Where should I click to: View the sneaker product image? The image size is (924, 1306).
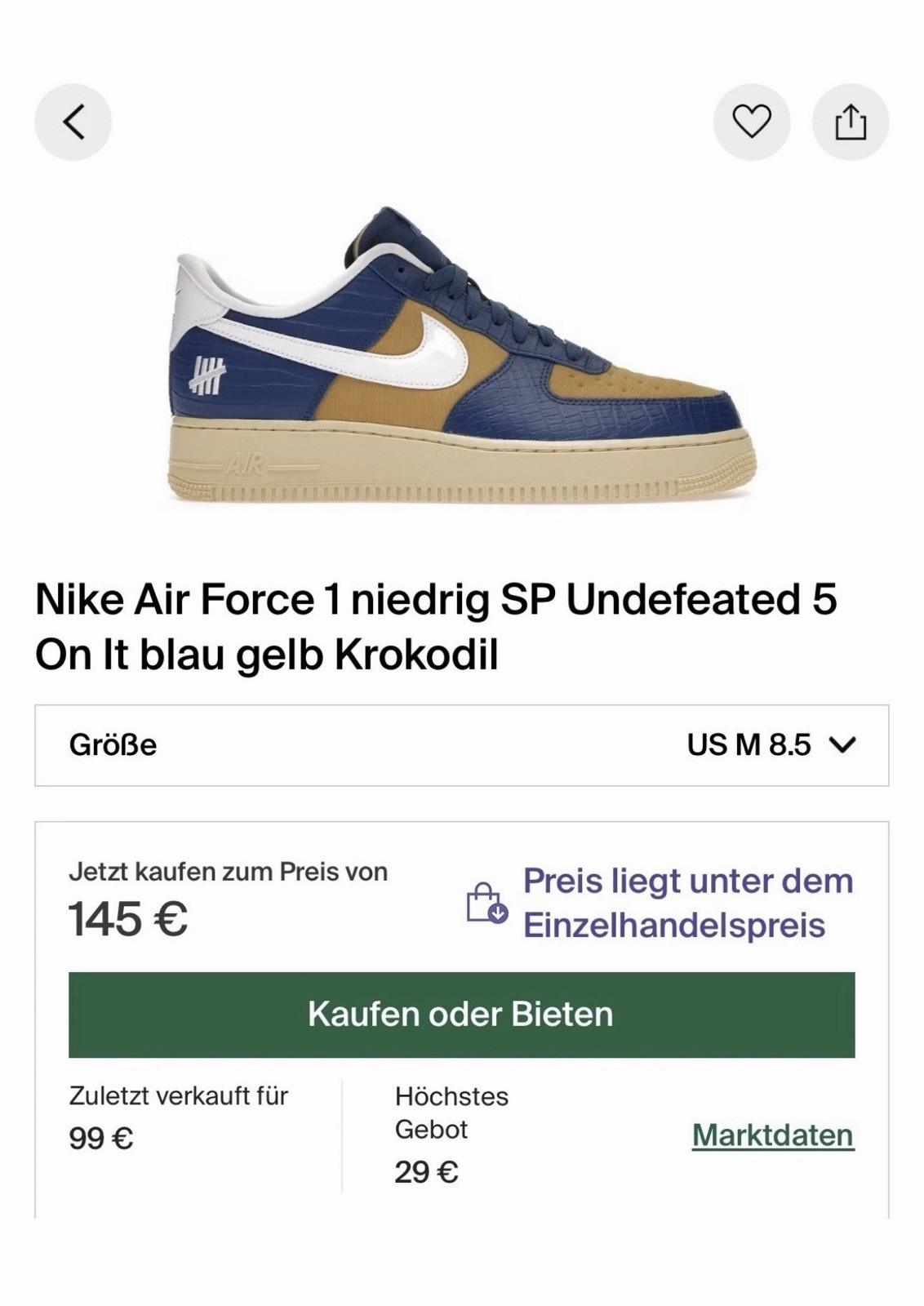pos(461,359)
